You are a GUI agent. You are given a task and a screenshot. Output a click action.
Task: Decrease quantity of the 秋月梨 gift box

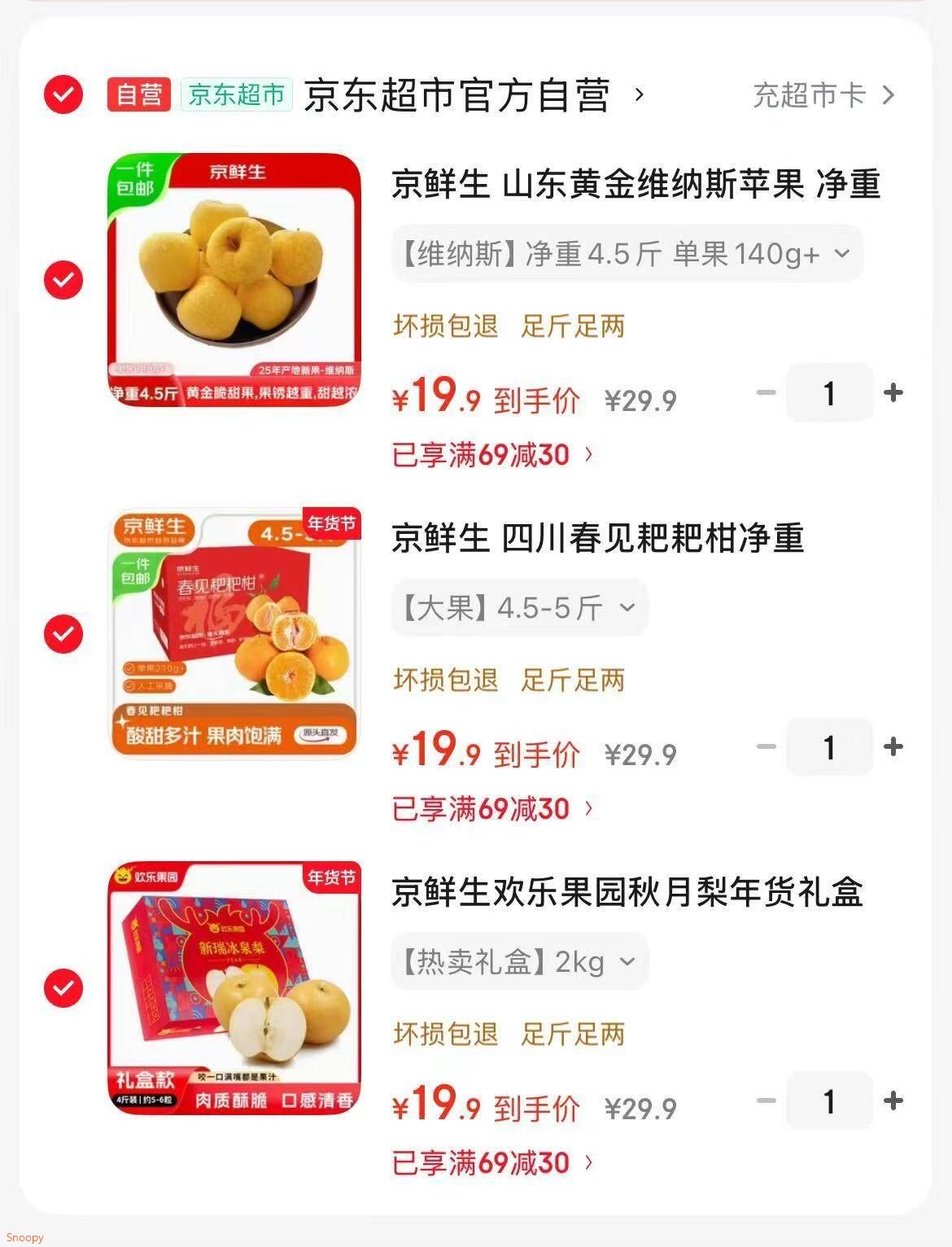(x=764, y=1100)
